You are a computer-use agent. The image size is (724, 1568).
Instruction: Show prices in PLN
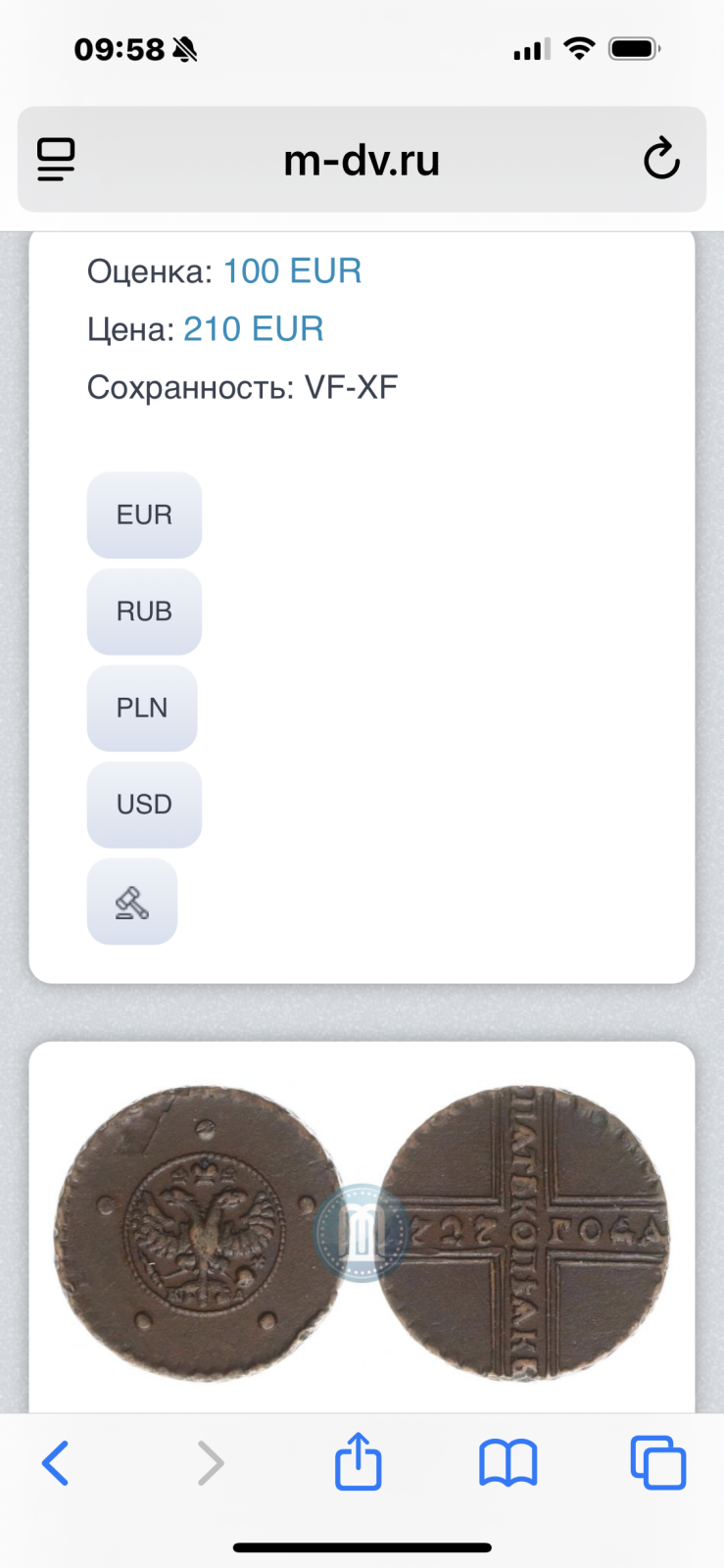coord(142,708)
